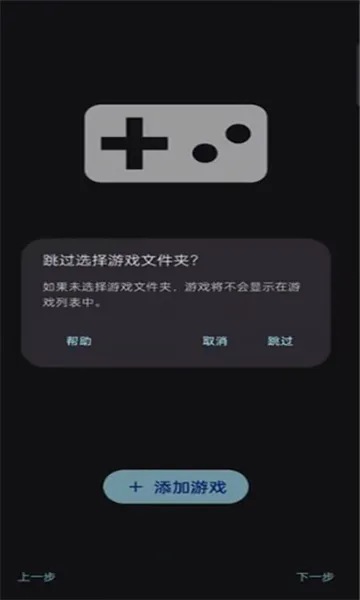Select 取消 to cancel skipping
360x600 pixels.
pos(215,341)
